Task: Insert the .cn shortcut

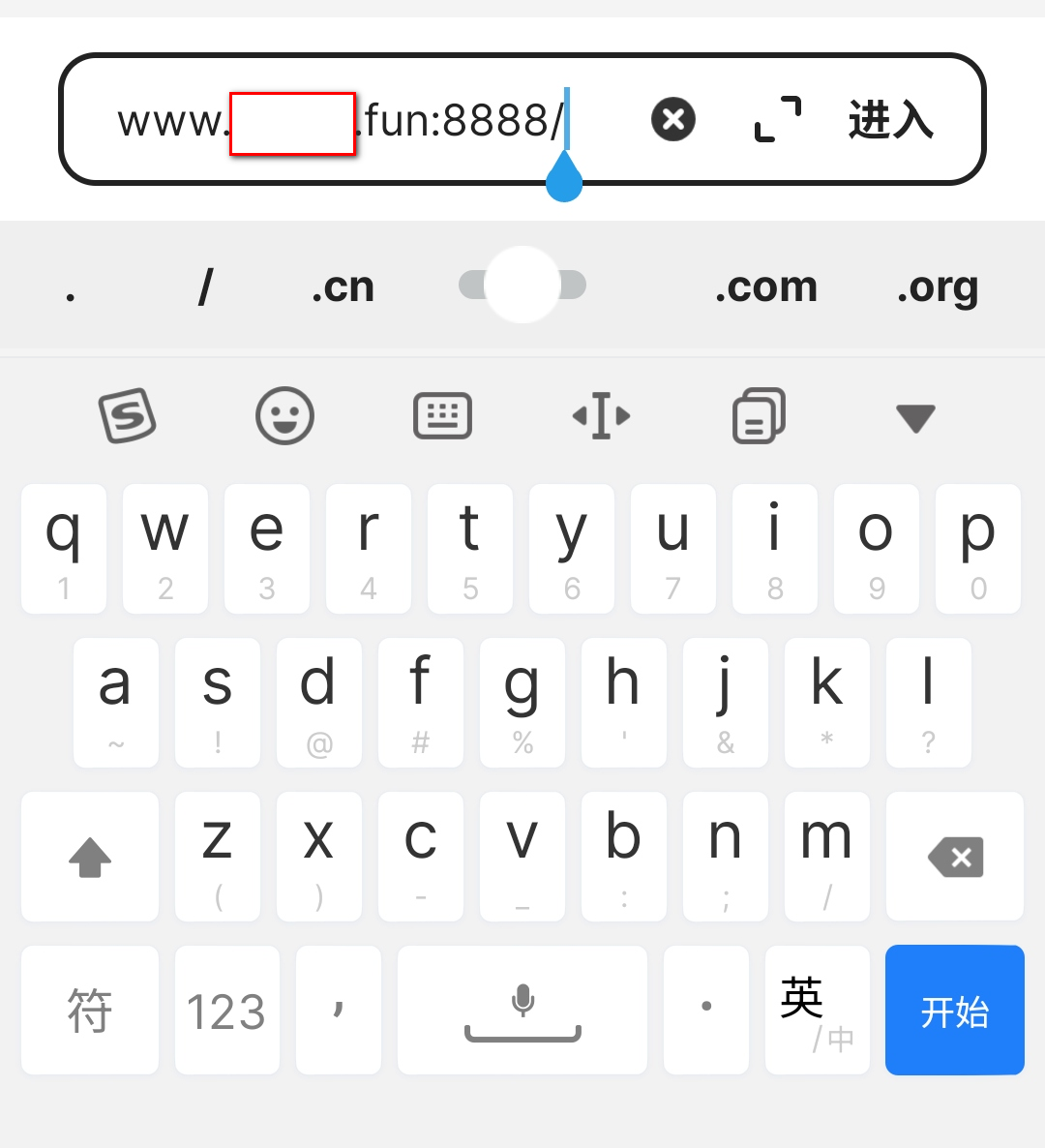Action: coord(343,287)
